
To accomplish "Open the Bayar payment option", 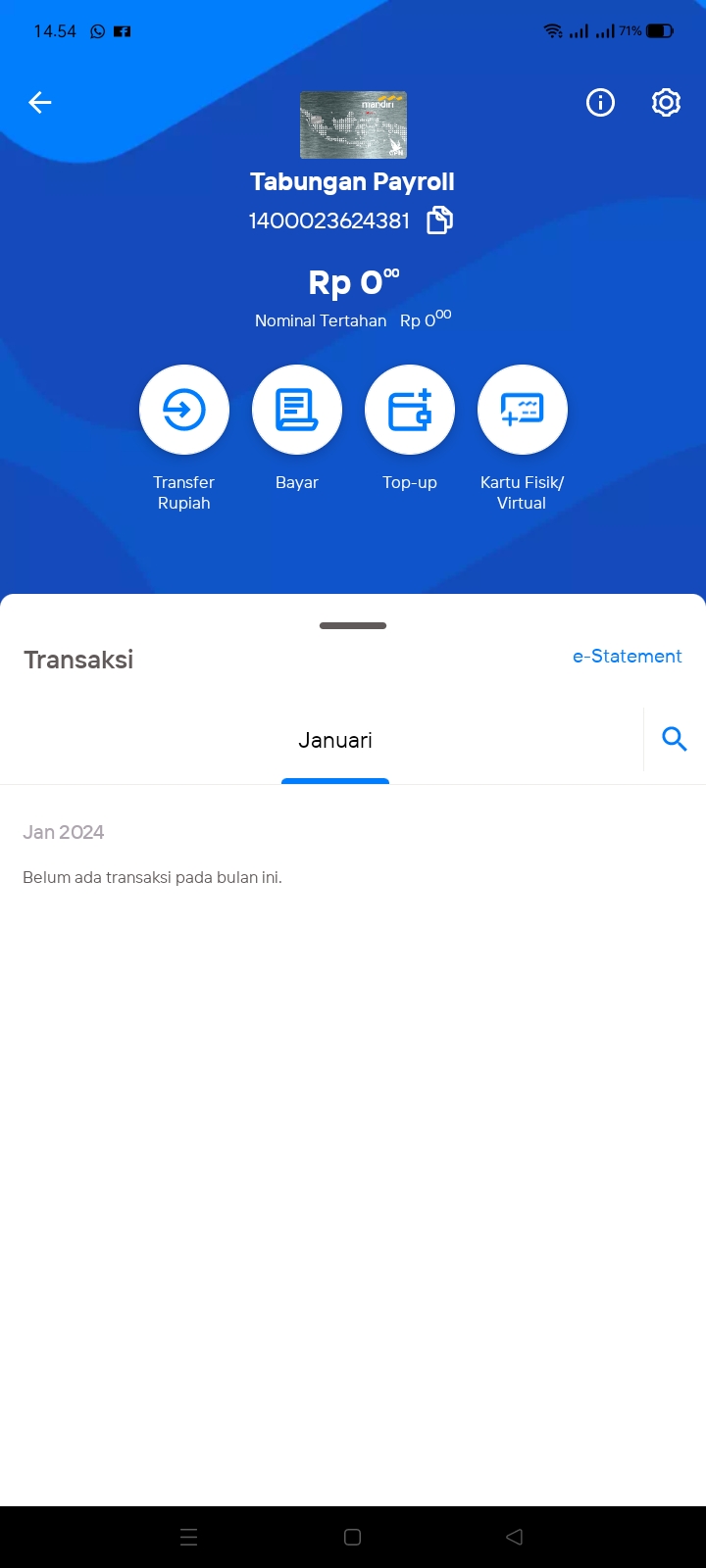I will point(297,410).
